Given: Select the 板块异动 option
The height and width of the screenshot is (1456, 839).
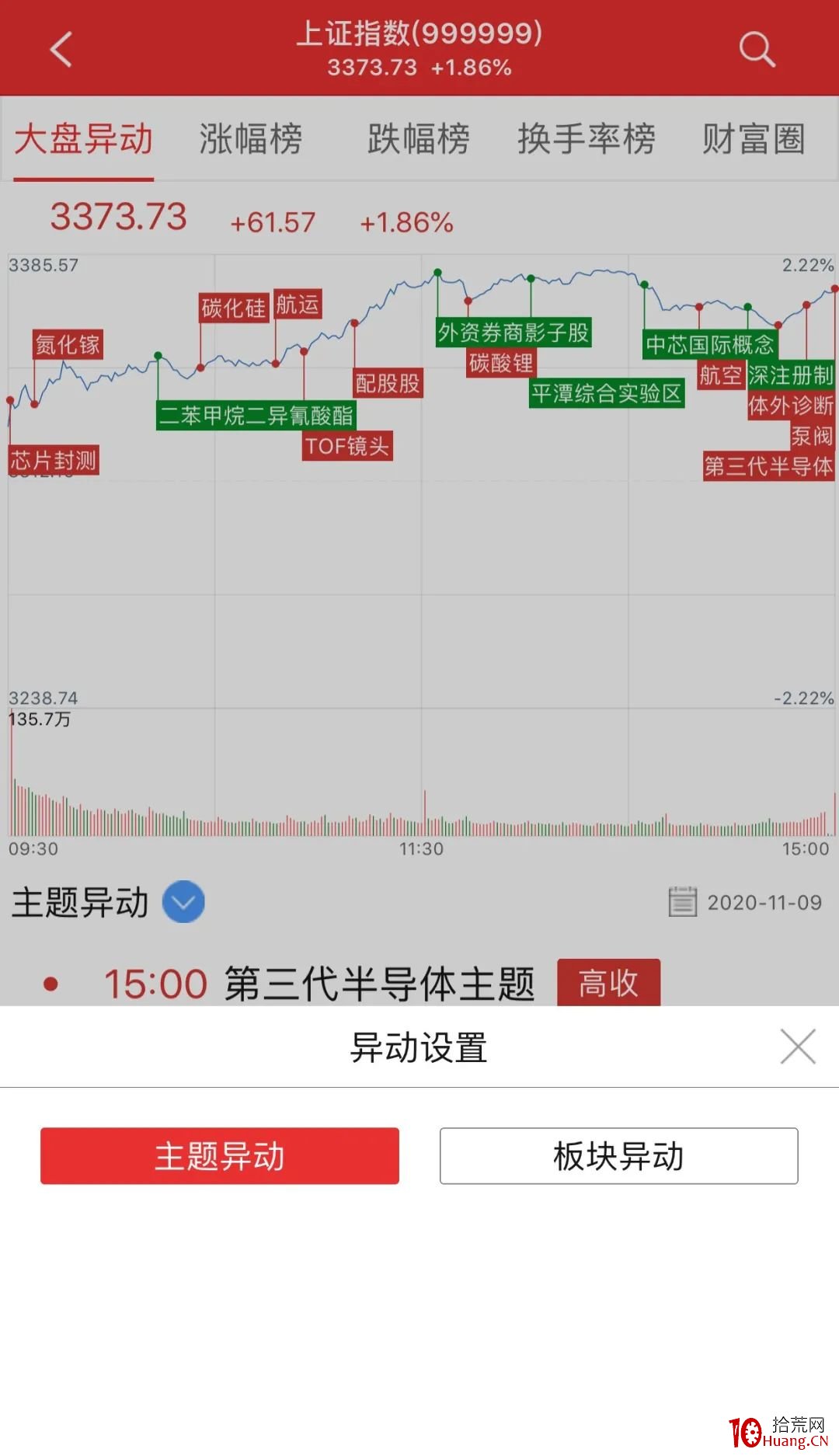Looking at the screenshot, I should 618,1156.
